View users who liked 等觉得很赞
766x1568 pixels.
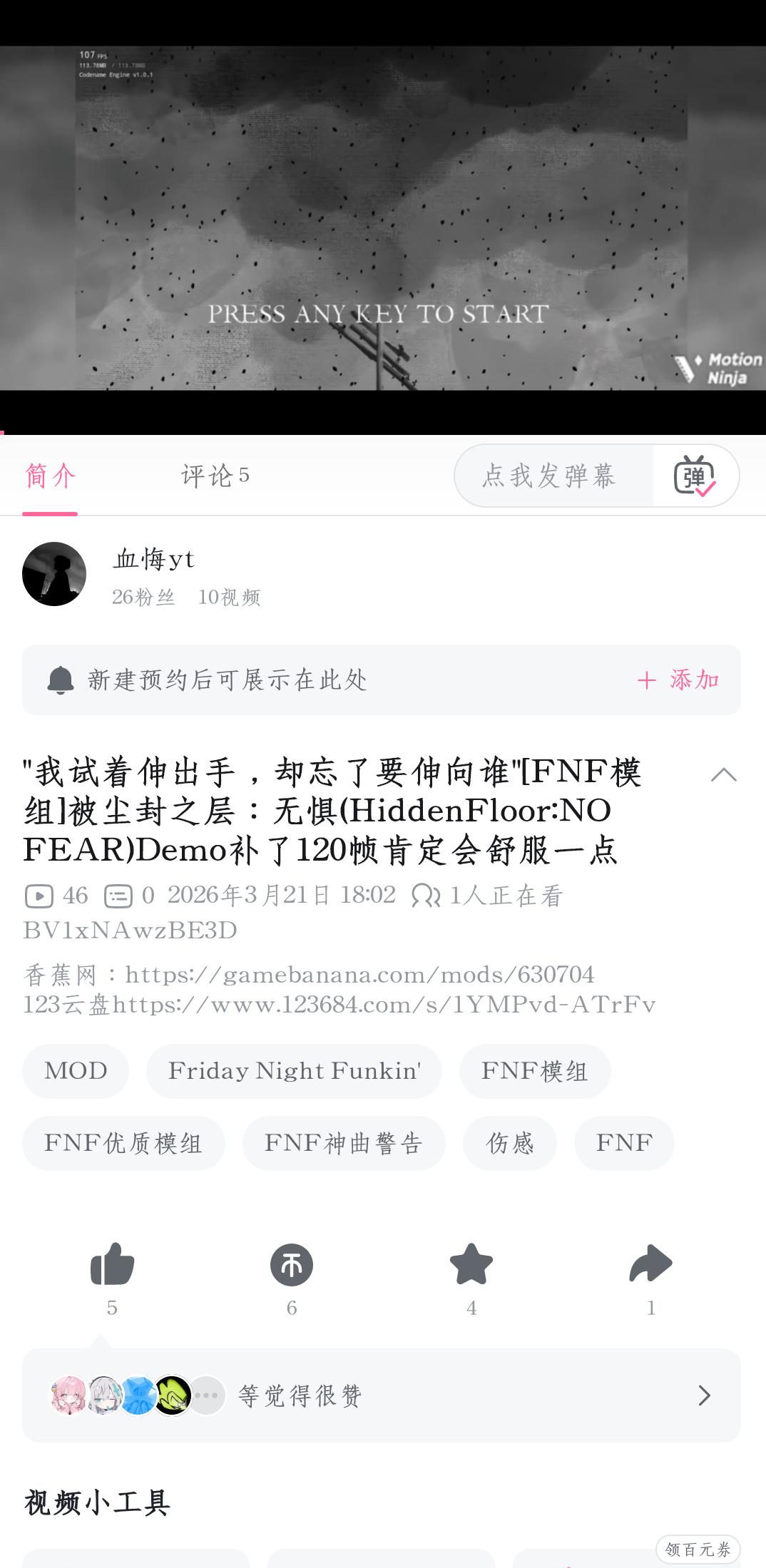(381, 1395)
